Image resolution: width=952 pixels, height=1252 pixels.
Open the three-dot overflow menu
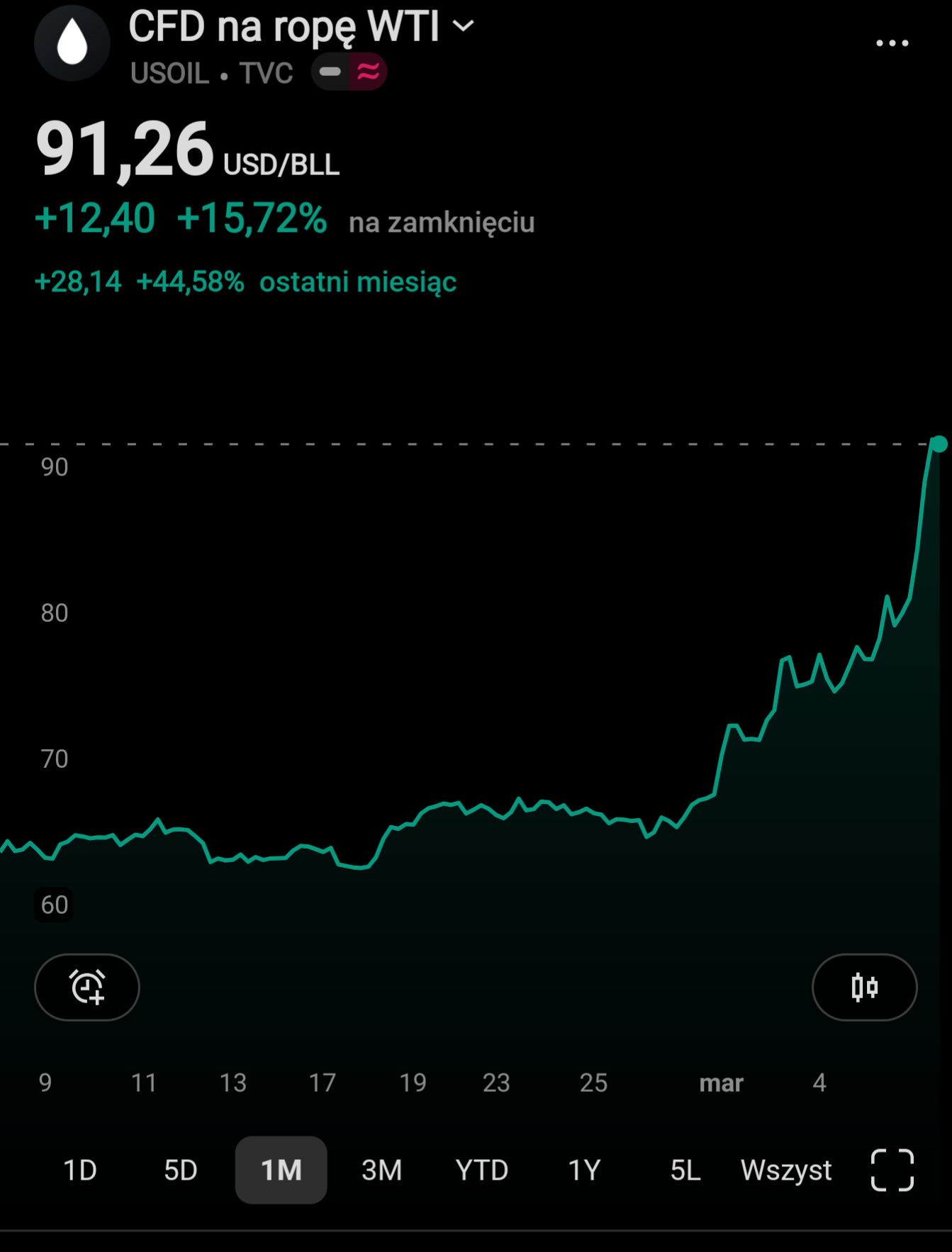pos(892,44)
